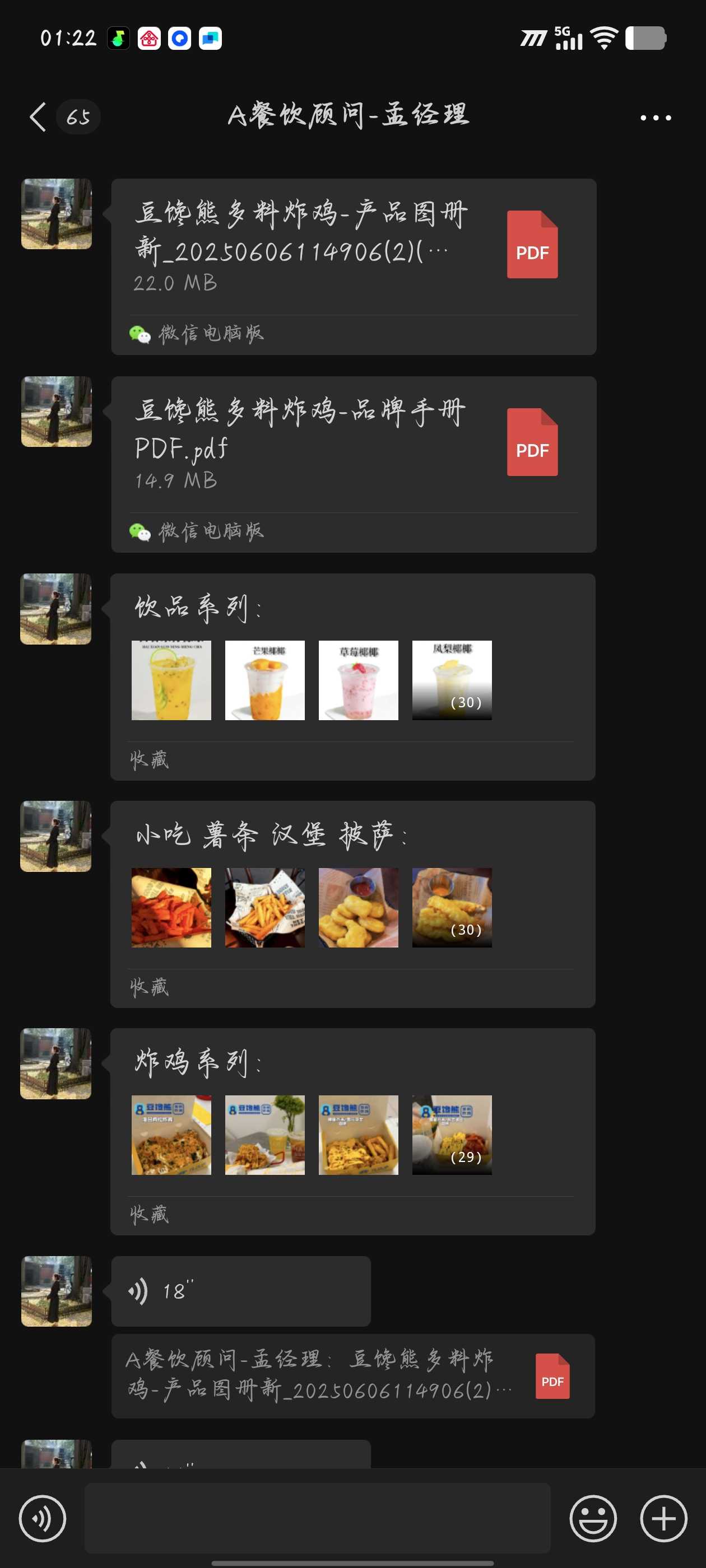Switch to voice input mode
The image size is (706, 1568).
pyautogui.click(x=43, y=1518)
